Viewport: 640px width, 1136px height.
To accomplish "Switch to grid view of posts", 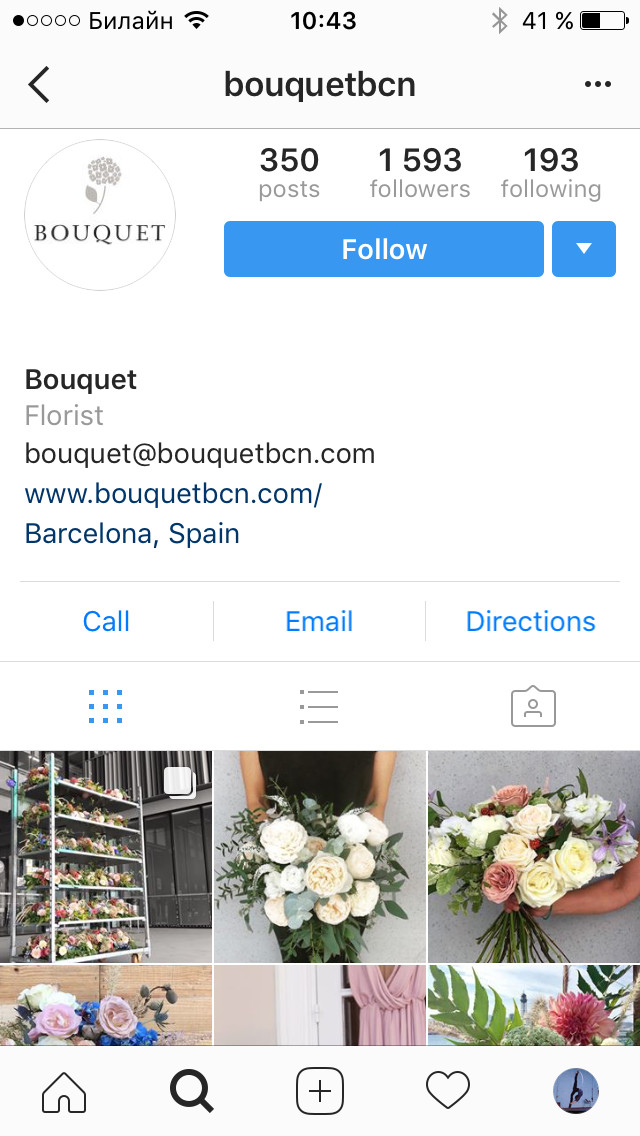I will point(106,706).
